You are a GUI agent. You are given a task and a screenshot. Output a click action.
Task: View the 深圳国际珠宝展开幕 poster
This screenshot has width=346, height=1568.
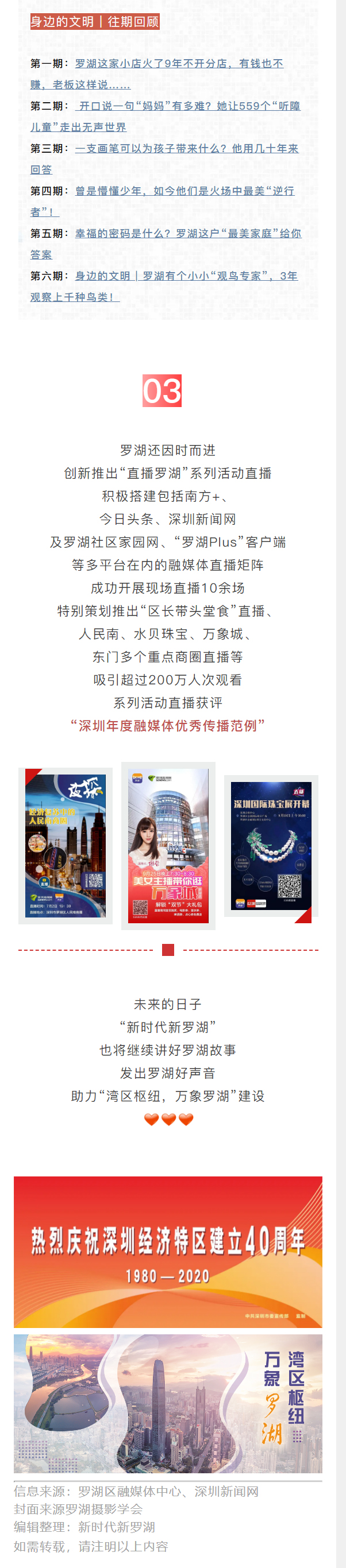pyautogui.click(x=271, y=846)
